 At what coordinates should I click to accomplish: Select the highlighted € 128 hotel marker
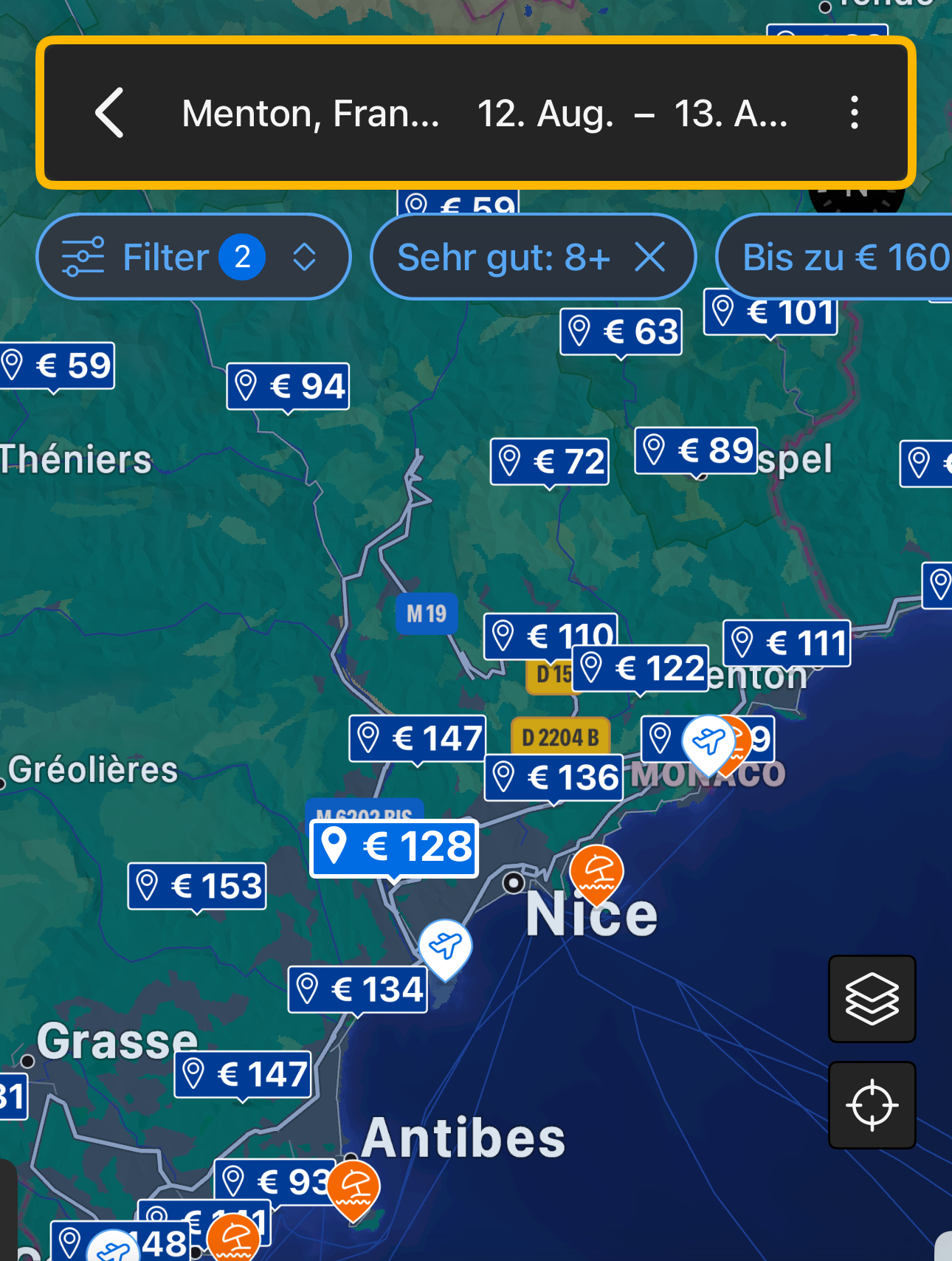pyautogui.click(x=394, y=848)
